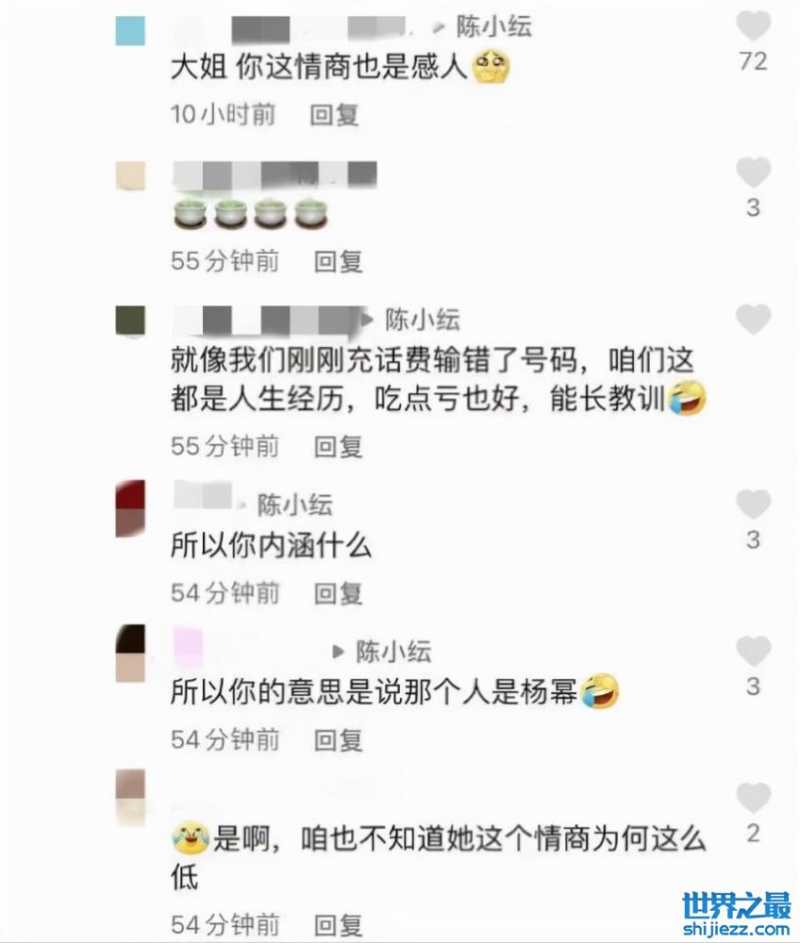
Task: Reply to the comment 是啊，咱也不知道她这个情商
Action: (x=338, y=923)
